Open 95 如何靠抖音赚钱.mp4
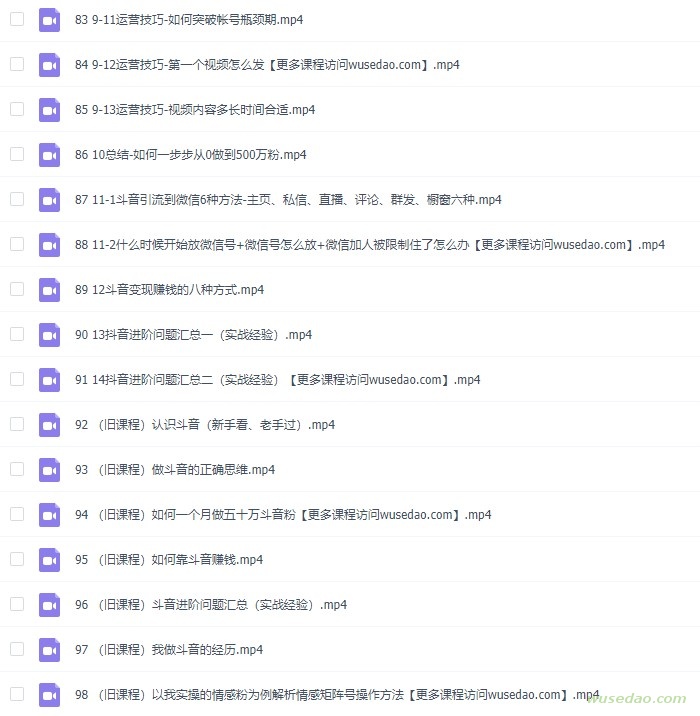Image resolution: width=700 pixels, height=716 pixels. pos(169,560)
